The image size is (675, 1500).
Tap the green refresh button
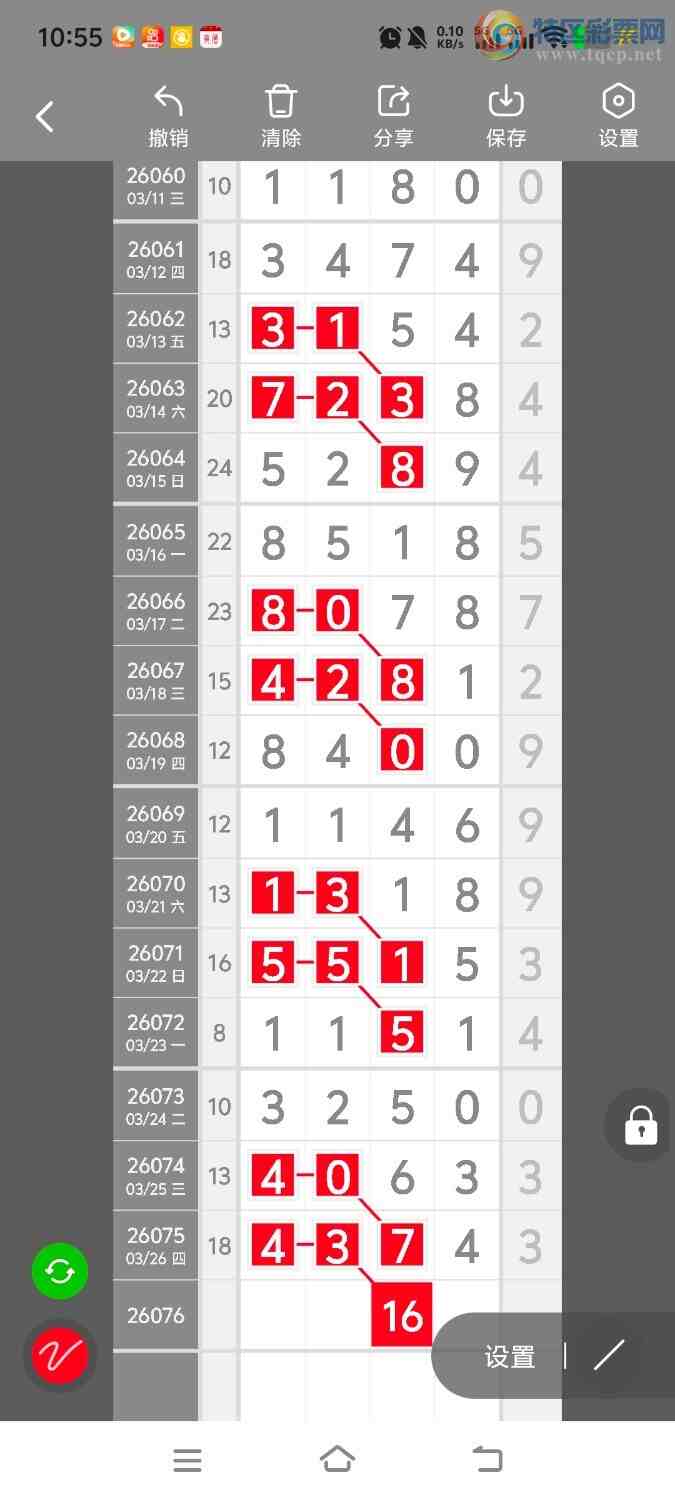pos(60,1271)
